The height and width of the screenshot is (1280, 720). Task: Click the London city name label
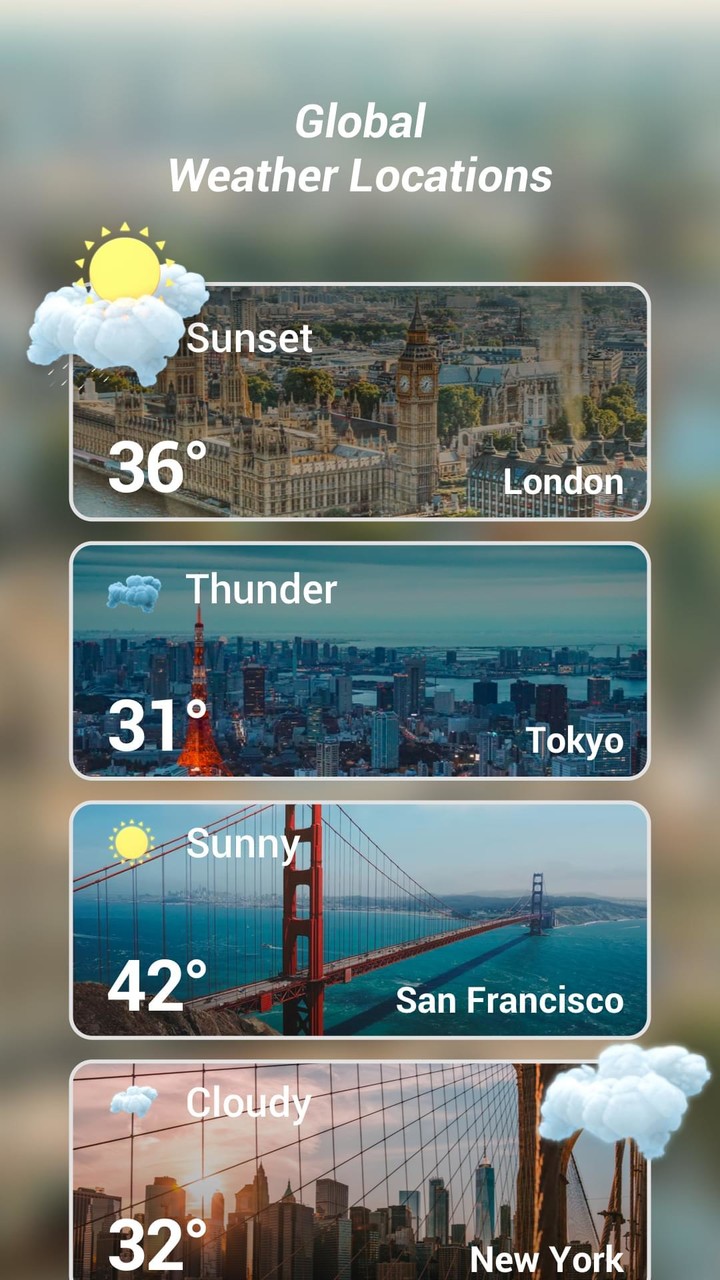[565, 481]
